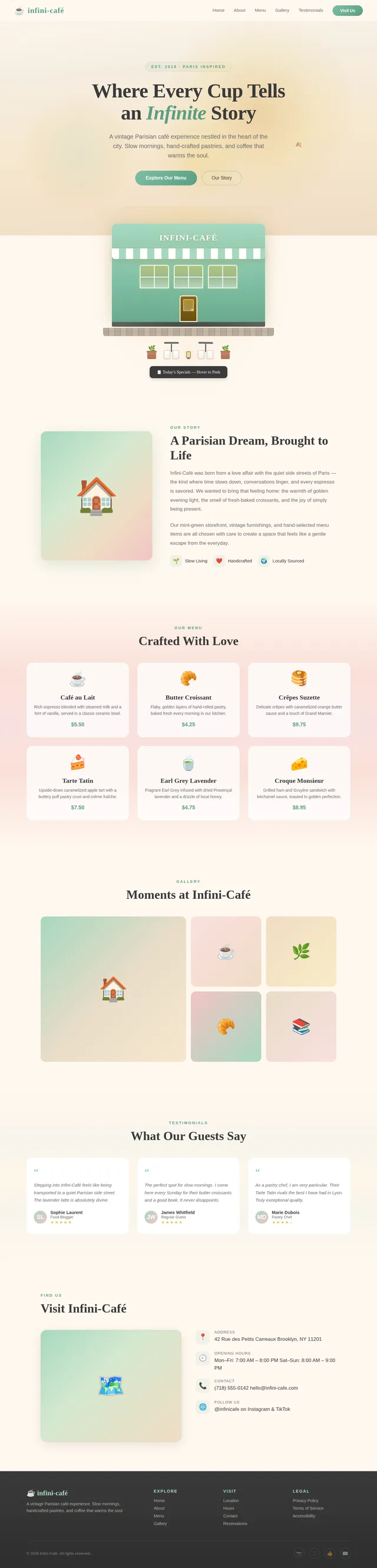Open the books gallery tile

301,1026
